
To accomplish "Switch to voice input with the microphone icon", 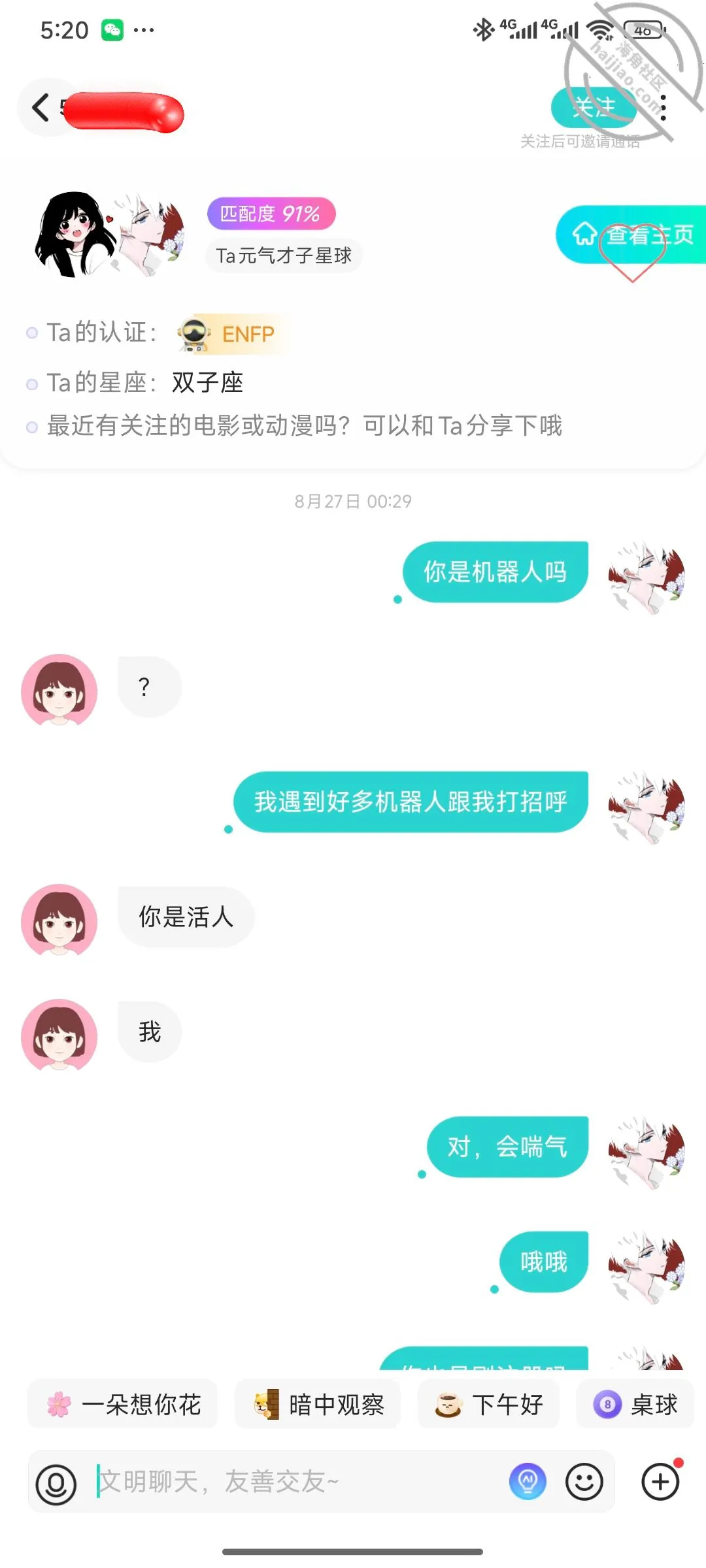I will (x=56, y=1484).
